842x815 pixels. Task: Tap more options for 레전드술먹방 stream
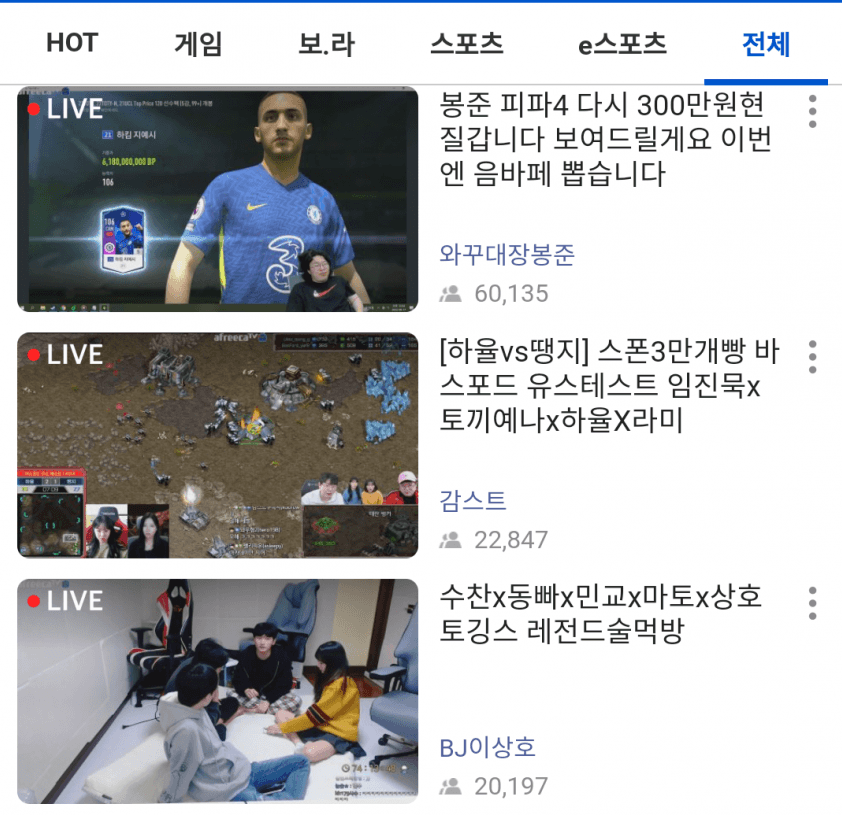(x=812, y=603)
